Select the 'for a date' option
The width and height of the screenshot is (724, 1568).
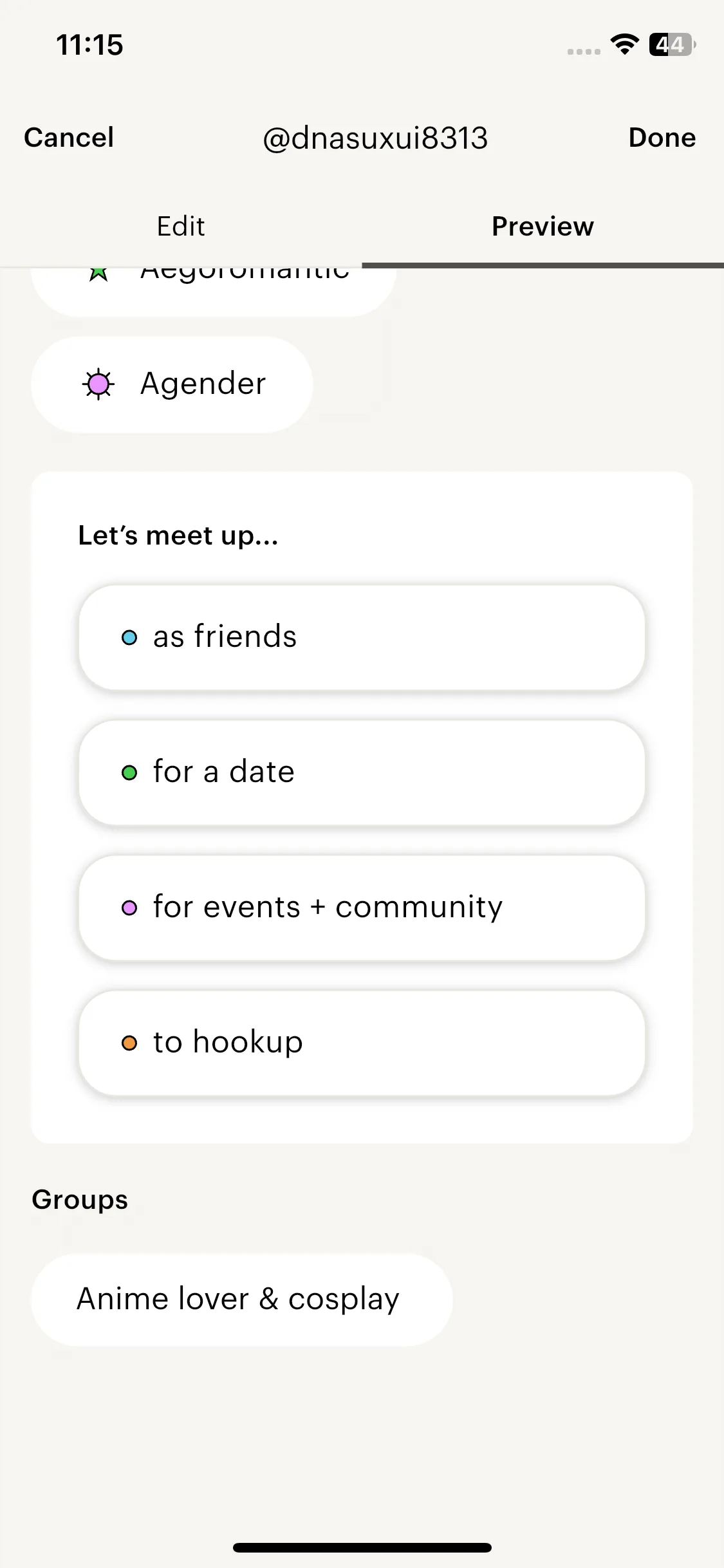tap(362, 772)
